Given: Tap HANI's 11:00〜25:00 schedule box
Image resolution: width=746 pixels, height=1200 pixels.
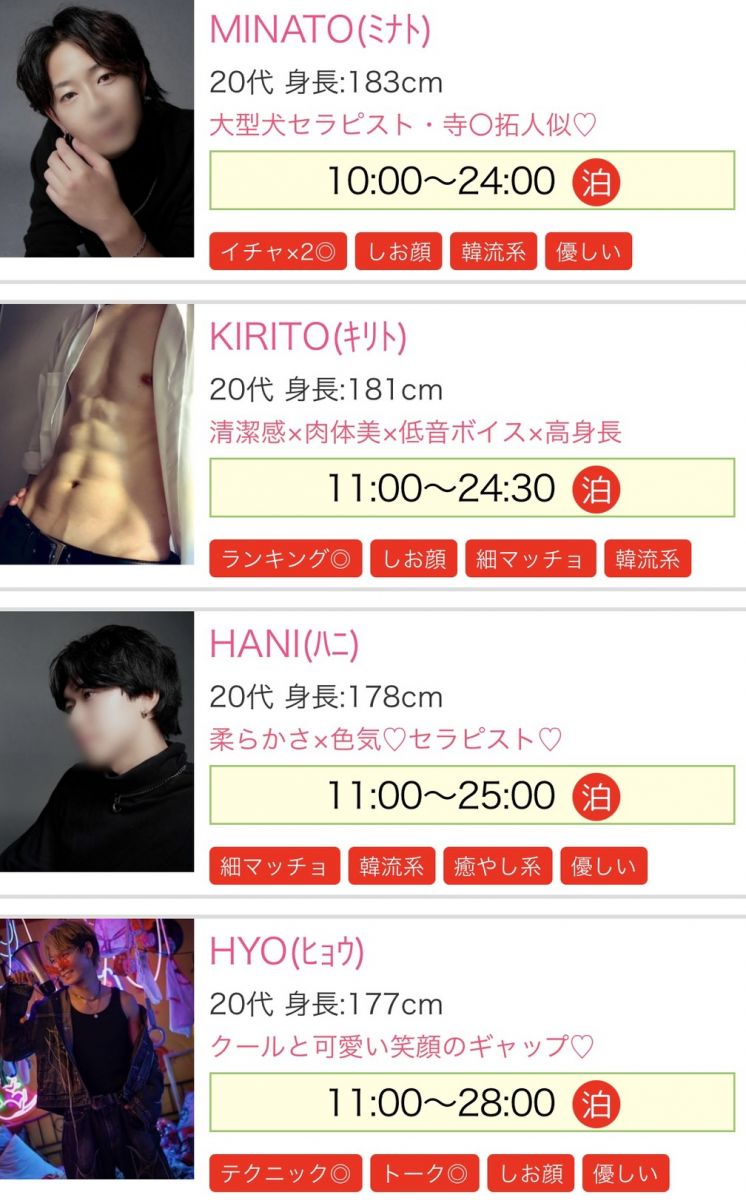Looking at the screenshot, I should click(x=472, y=795).
